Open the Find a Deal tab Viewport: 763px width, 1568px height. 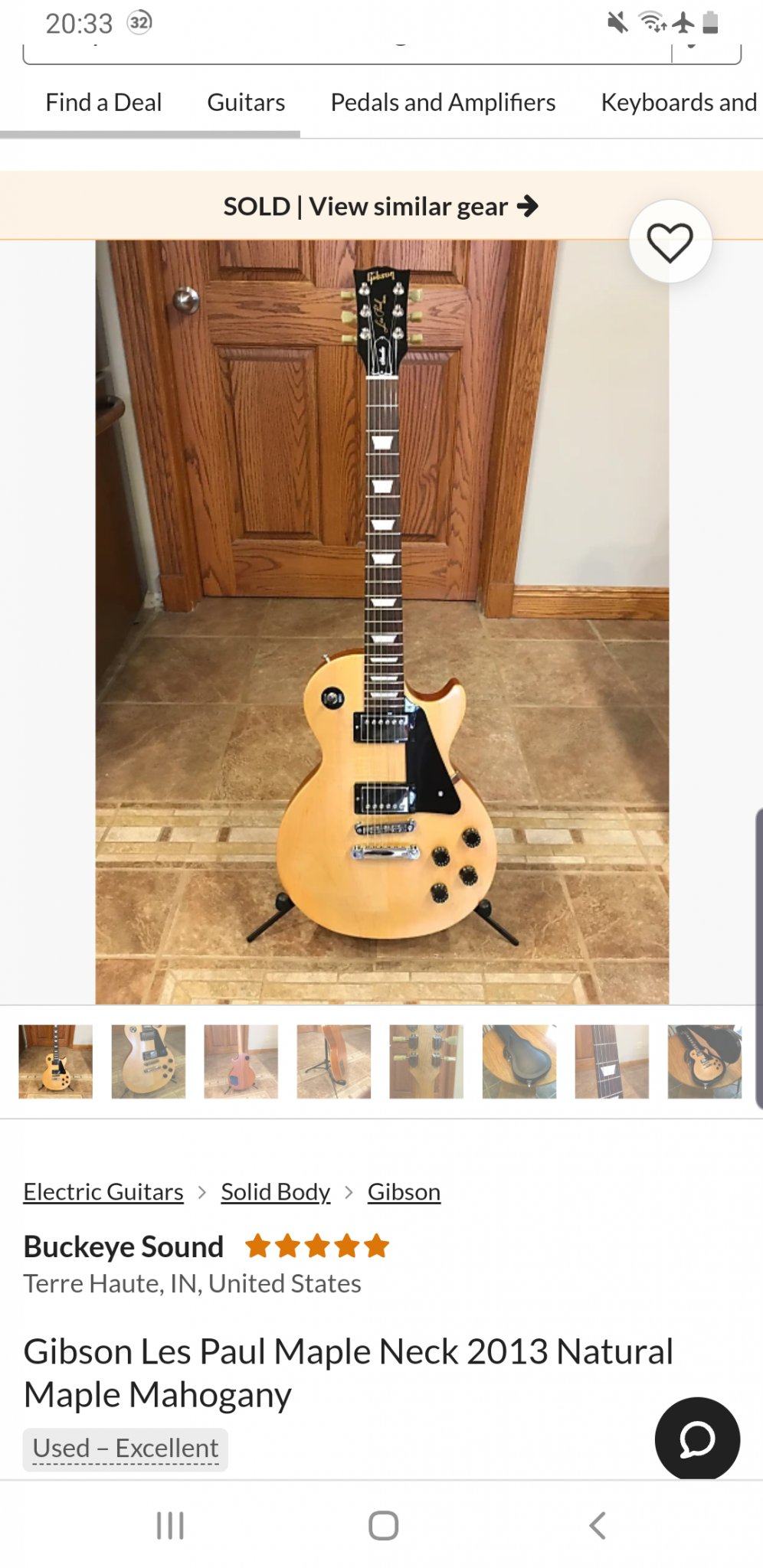103,103
